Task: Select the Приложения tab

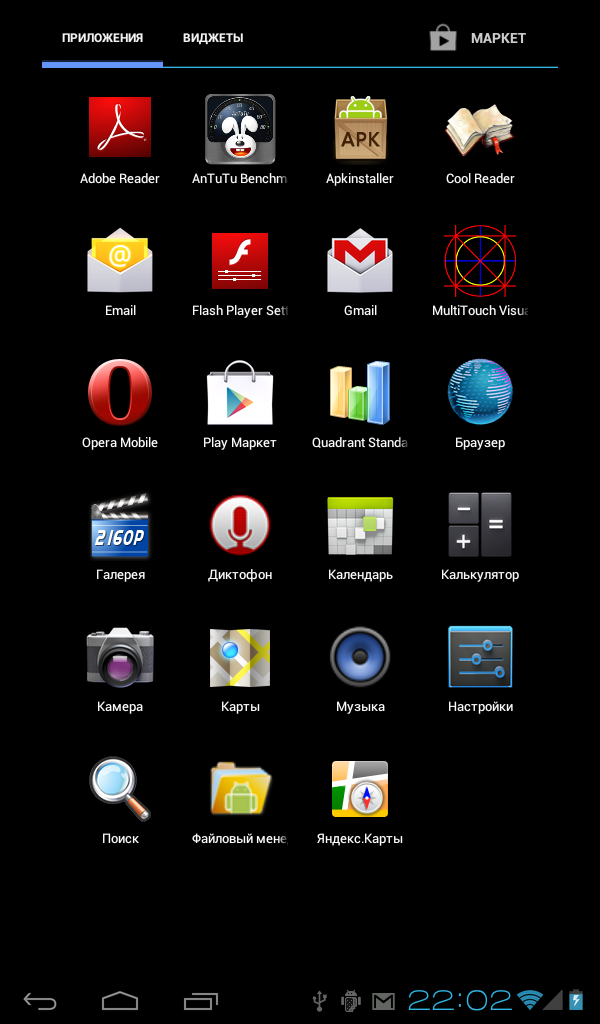Action: (102, 38)
